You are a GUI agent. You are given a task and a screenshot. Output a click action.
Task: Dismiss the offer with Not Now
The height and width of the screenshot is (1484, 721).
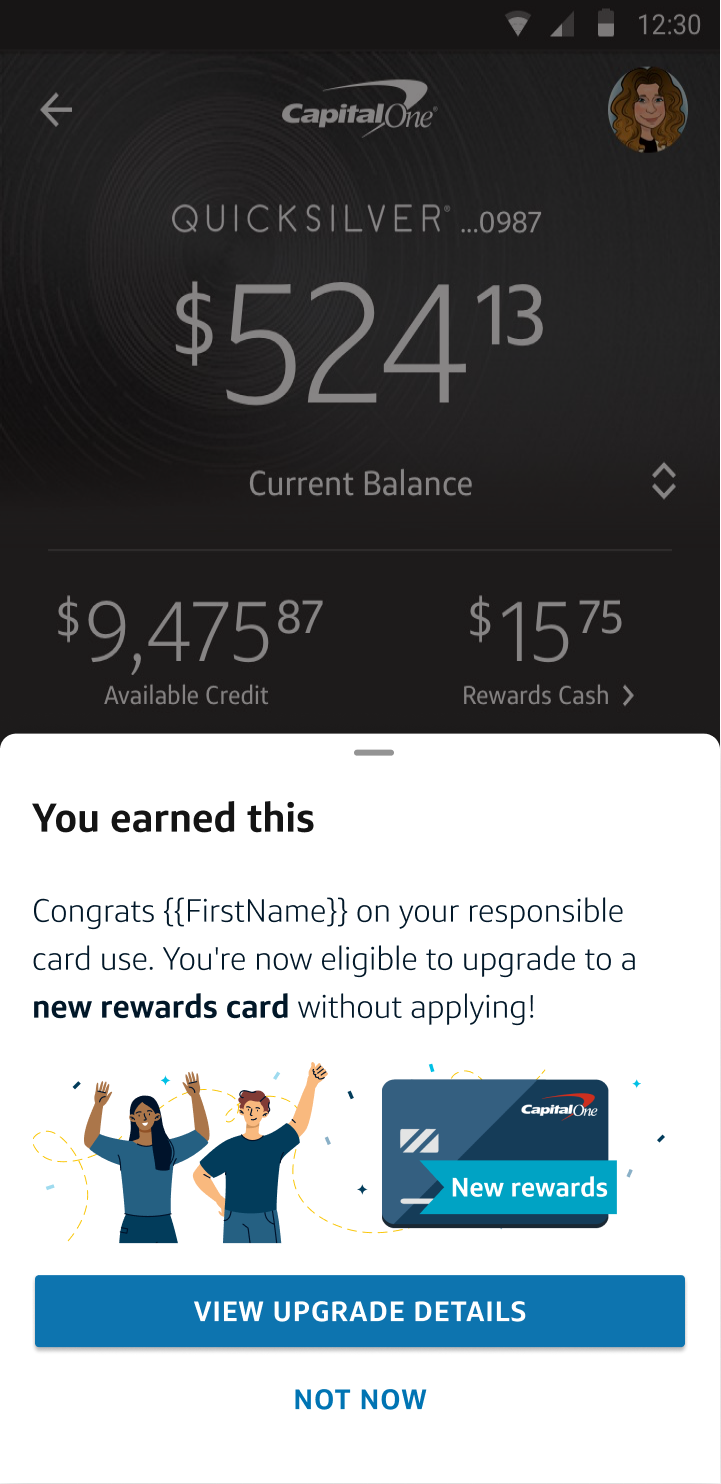pos(360,1399)
